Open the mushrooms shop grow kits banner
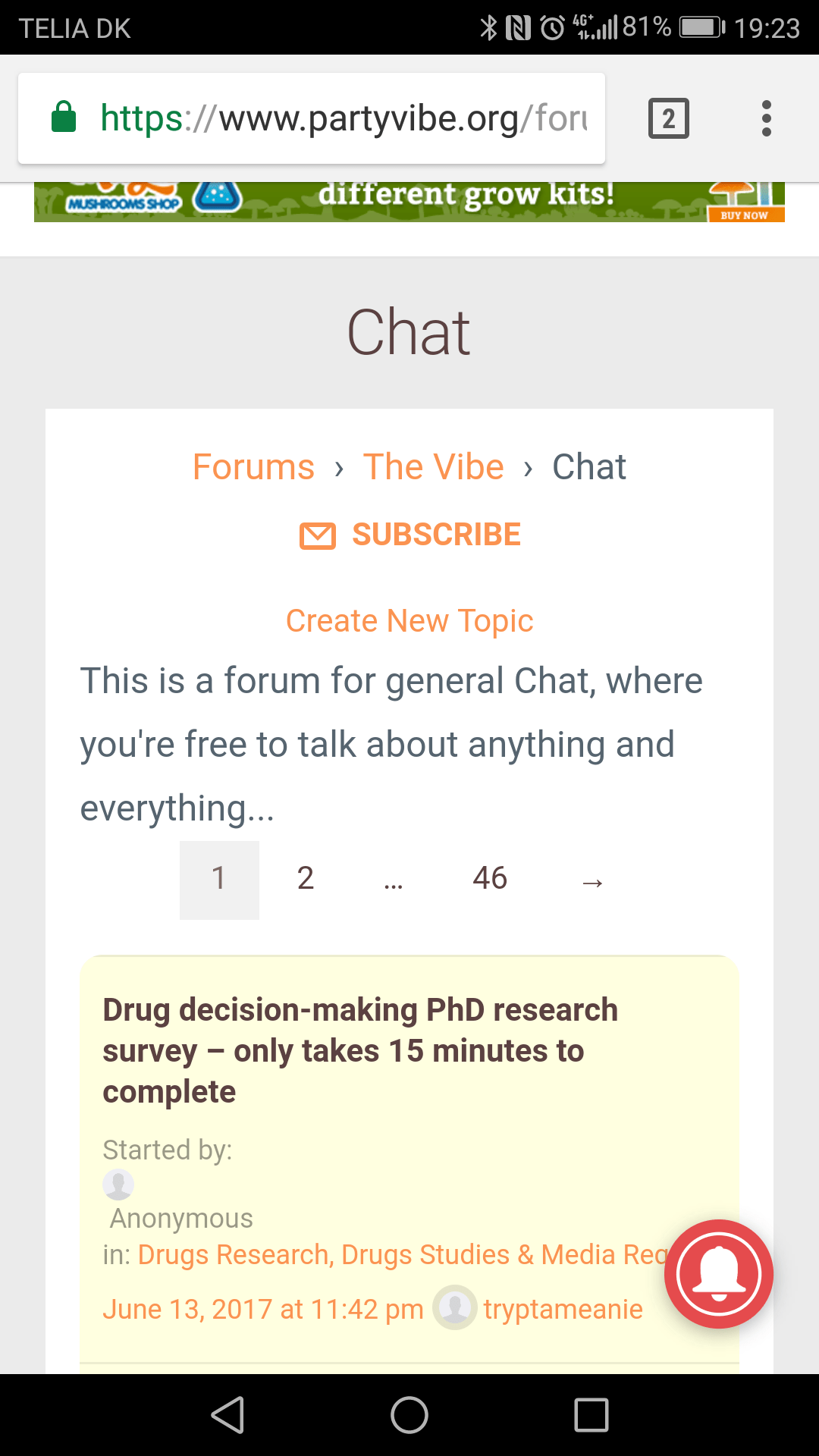 coord(409,202)
